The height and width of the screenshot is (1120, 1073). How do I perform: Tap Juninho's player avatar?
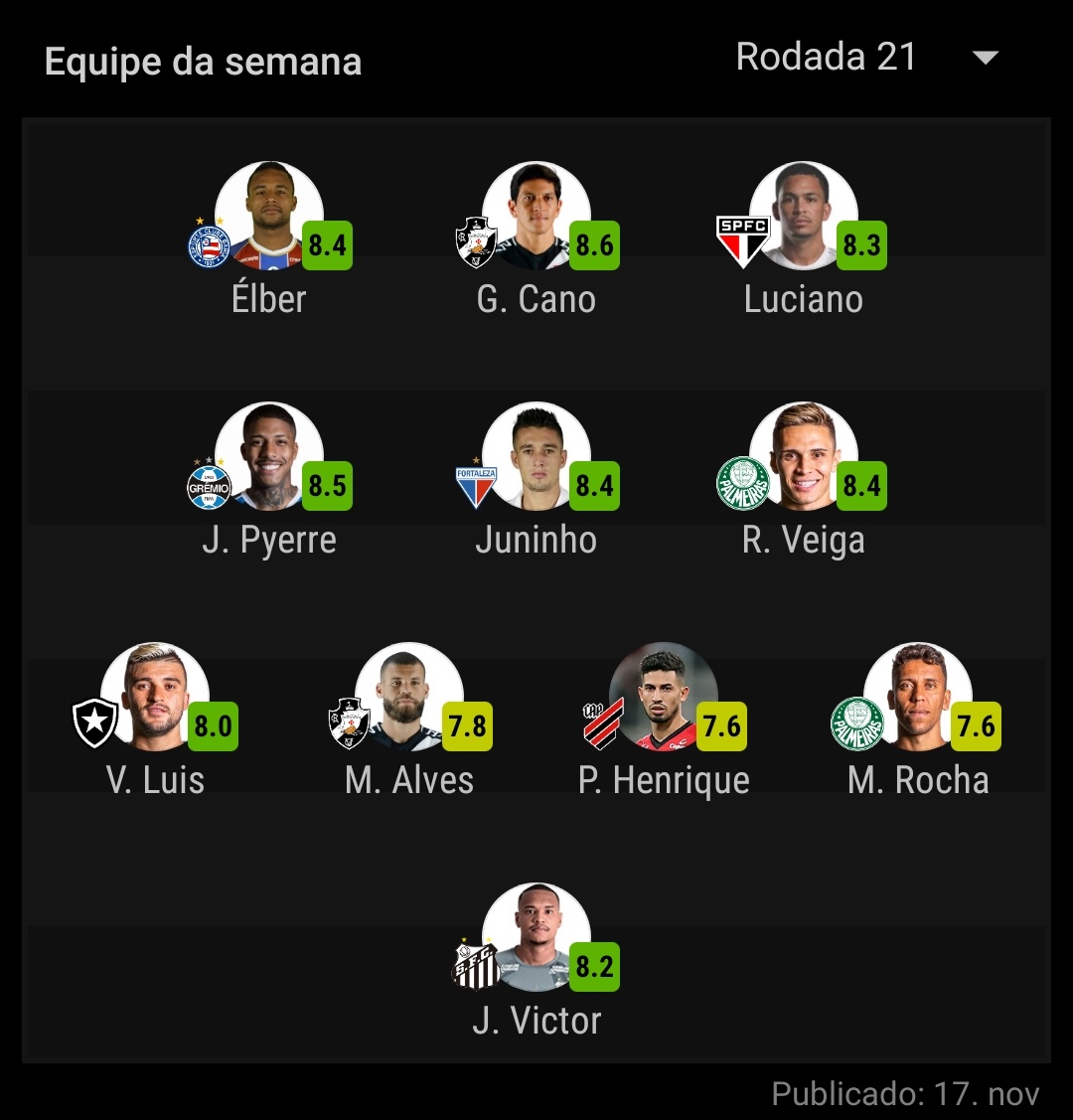[536, 456]
